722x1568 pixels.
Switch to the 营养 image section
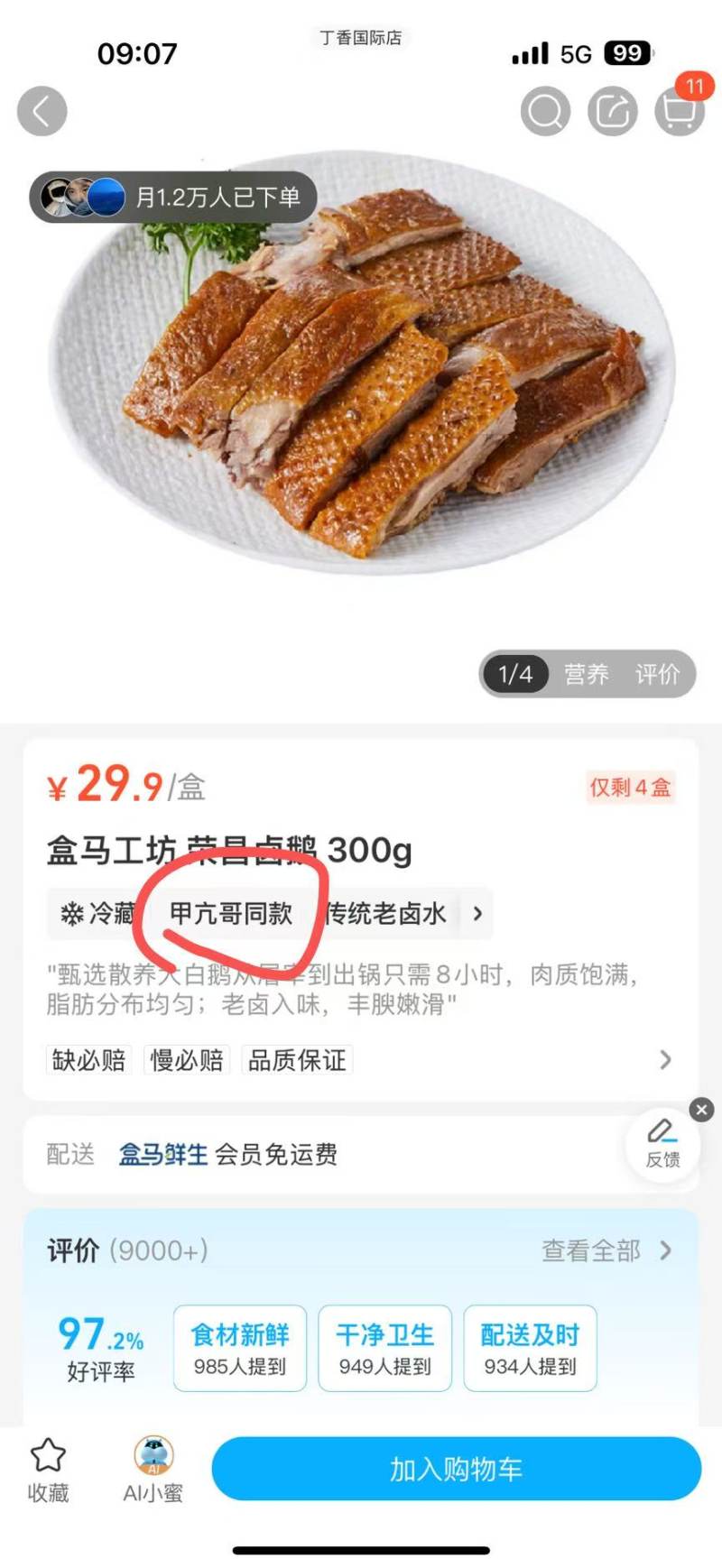pyautogui.click(x=587, y=674)
